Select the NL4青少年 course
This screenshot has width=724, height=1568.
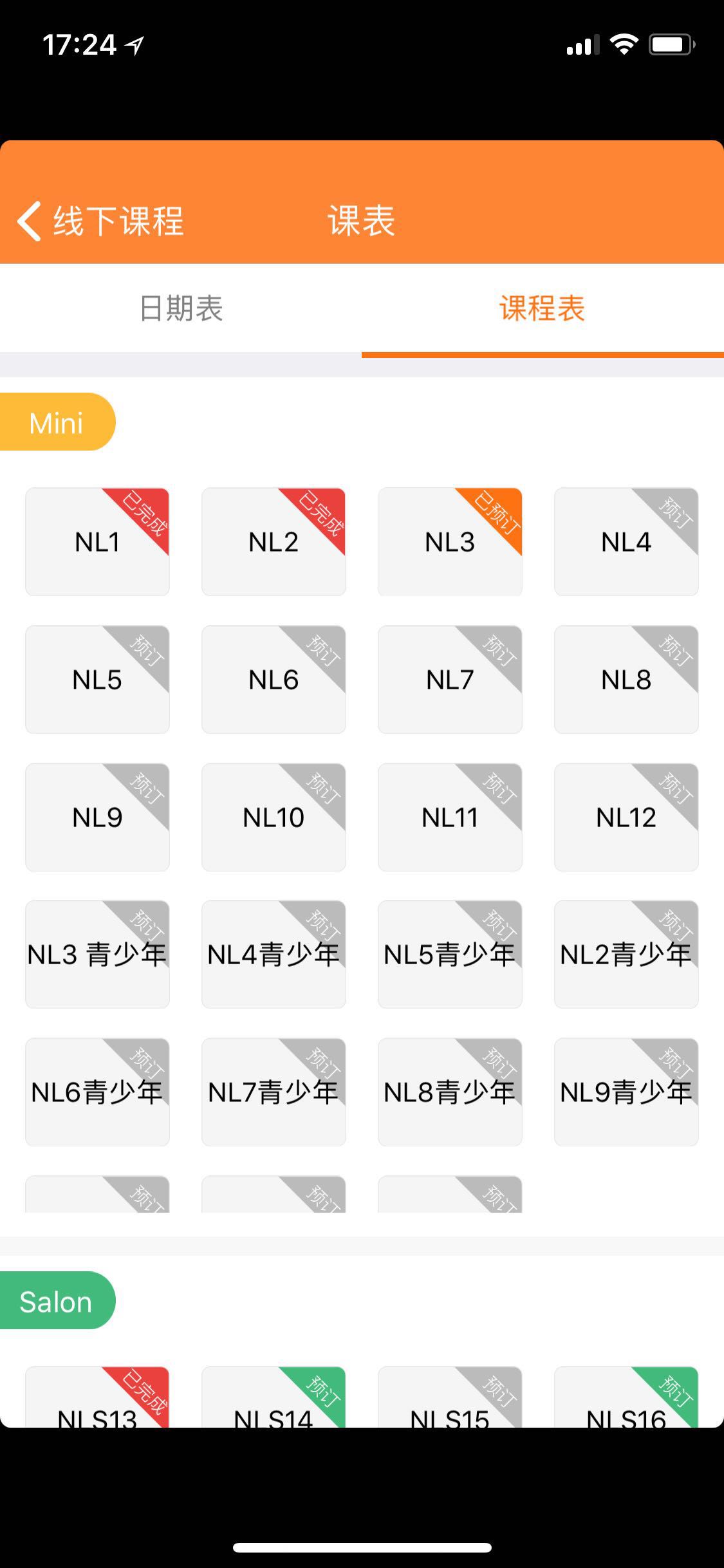click(x=274, y=955)
